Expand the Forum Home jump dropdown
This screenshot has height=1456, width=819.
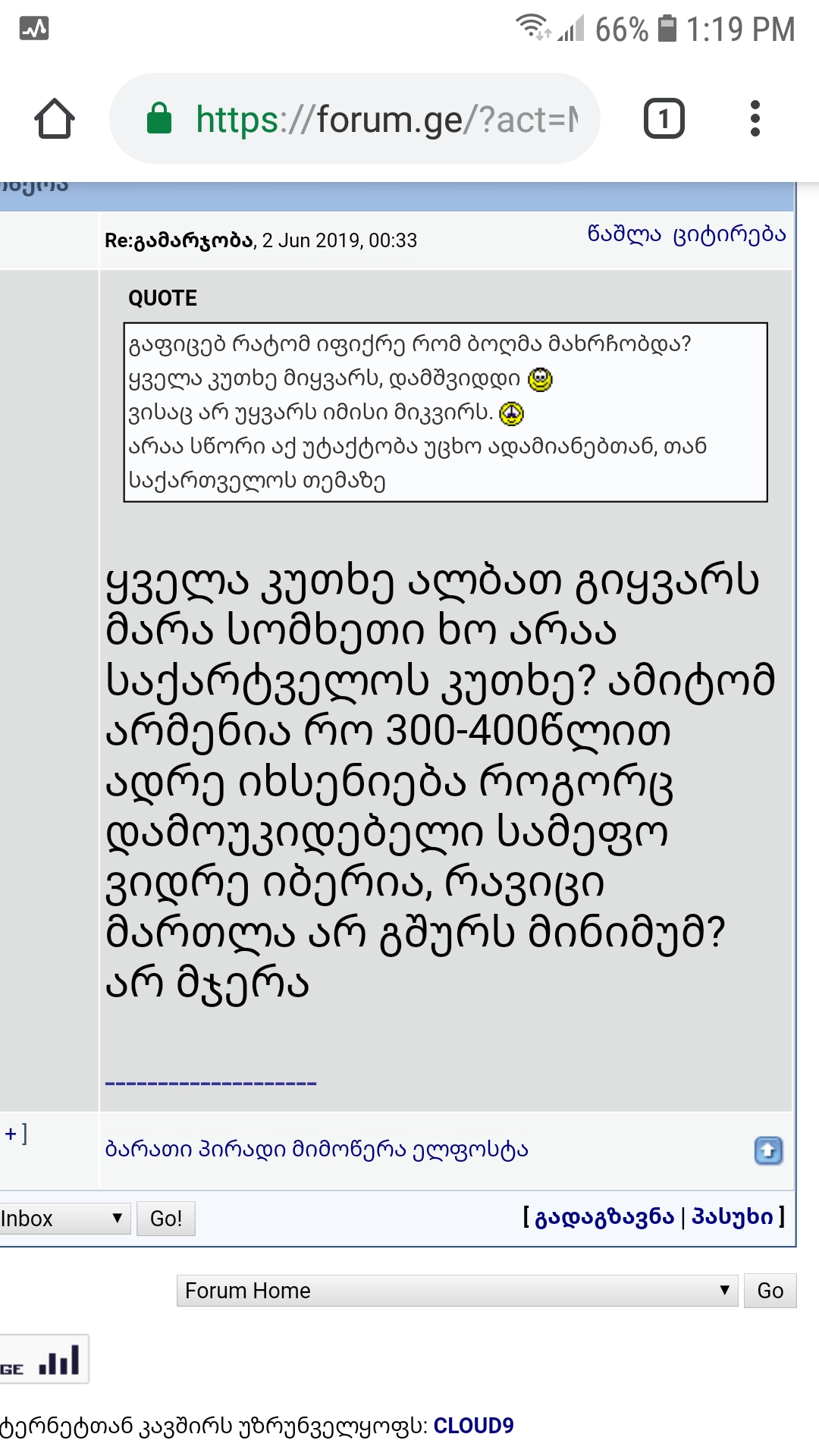click(457, 1291)
